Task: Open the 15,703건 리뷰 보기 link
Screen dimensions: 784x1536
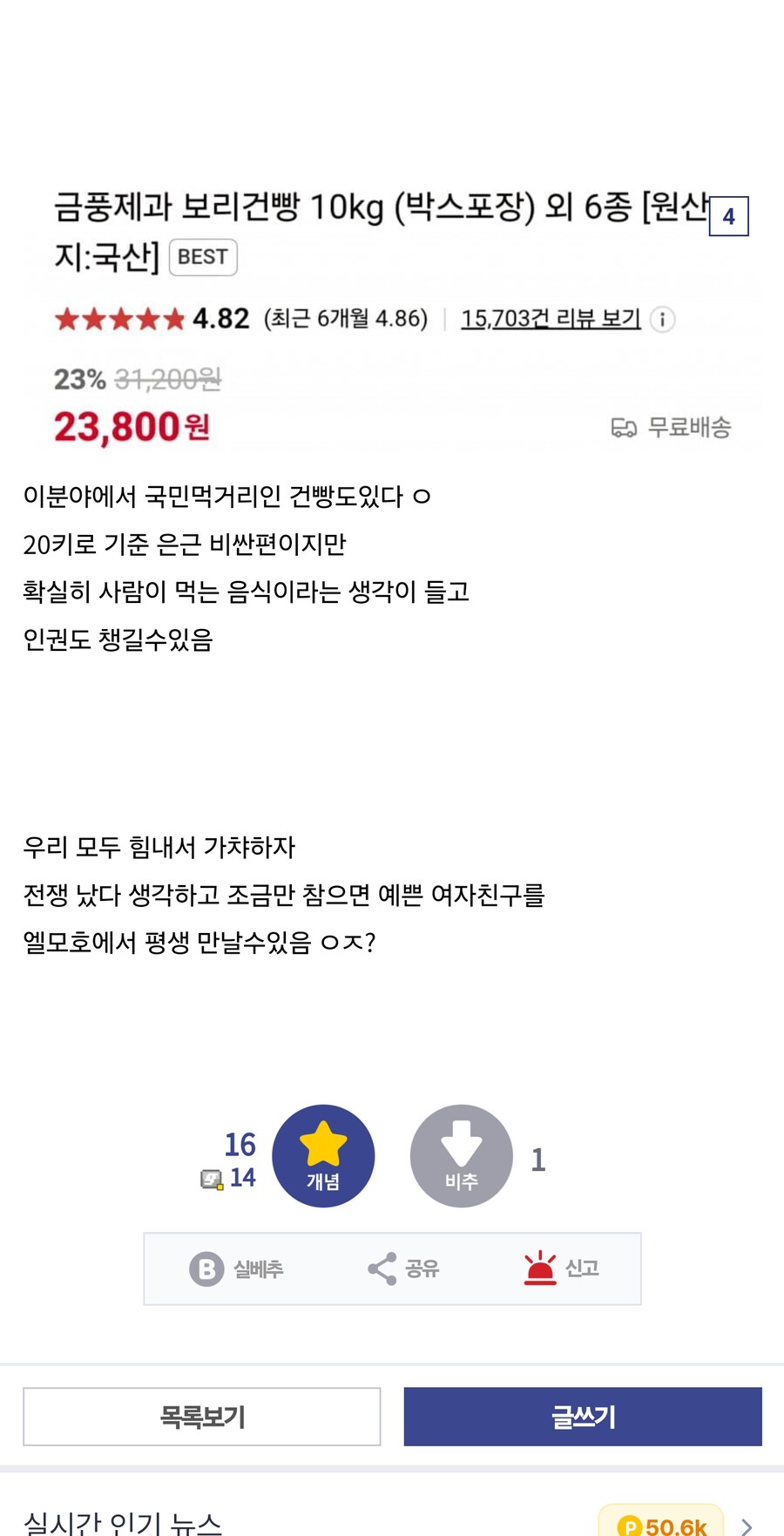Action: [x=551, y=319]
